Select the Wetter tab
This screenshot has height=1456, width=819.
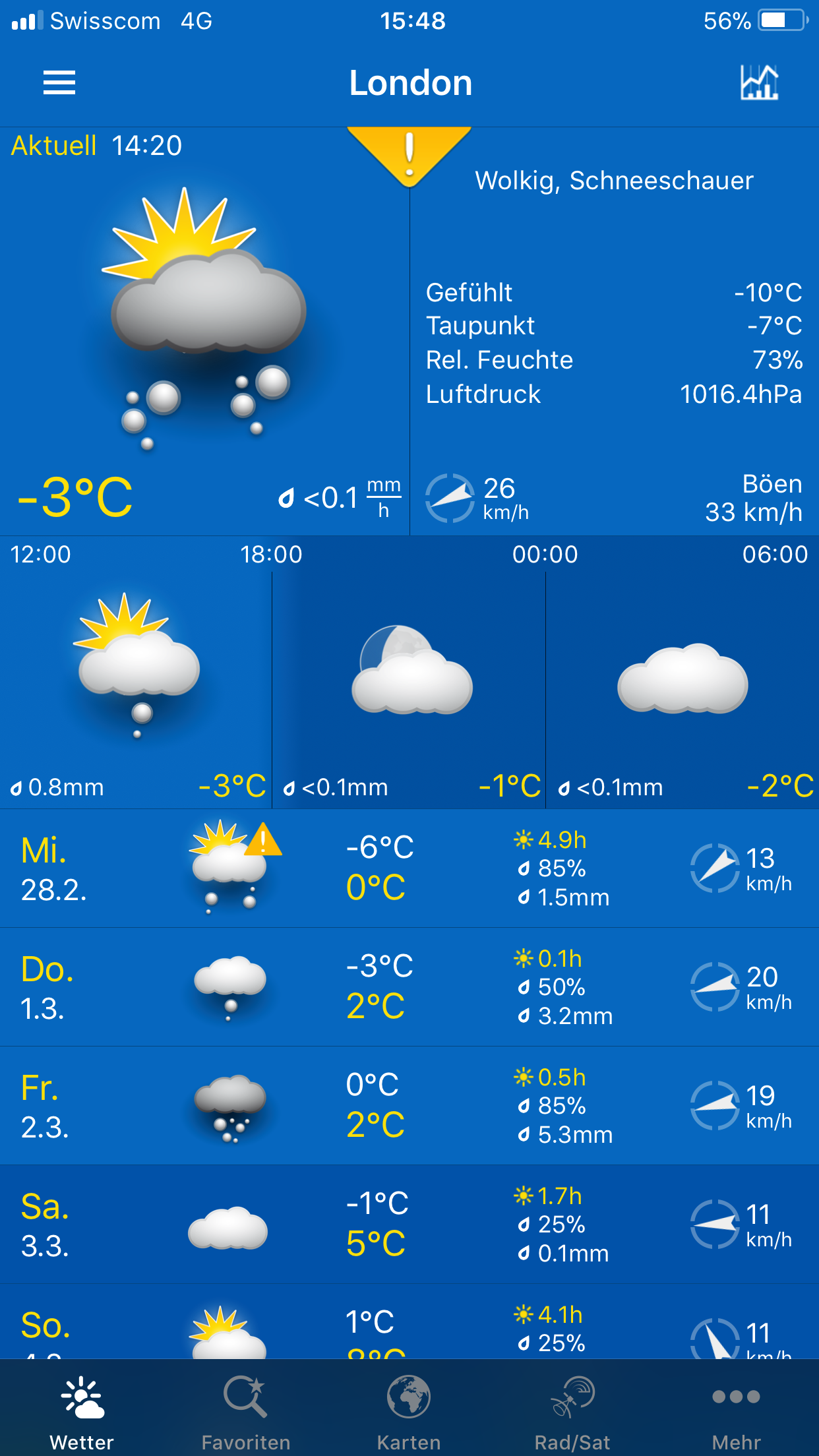[x=82, y=1409]
